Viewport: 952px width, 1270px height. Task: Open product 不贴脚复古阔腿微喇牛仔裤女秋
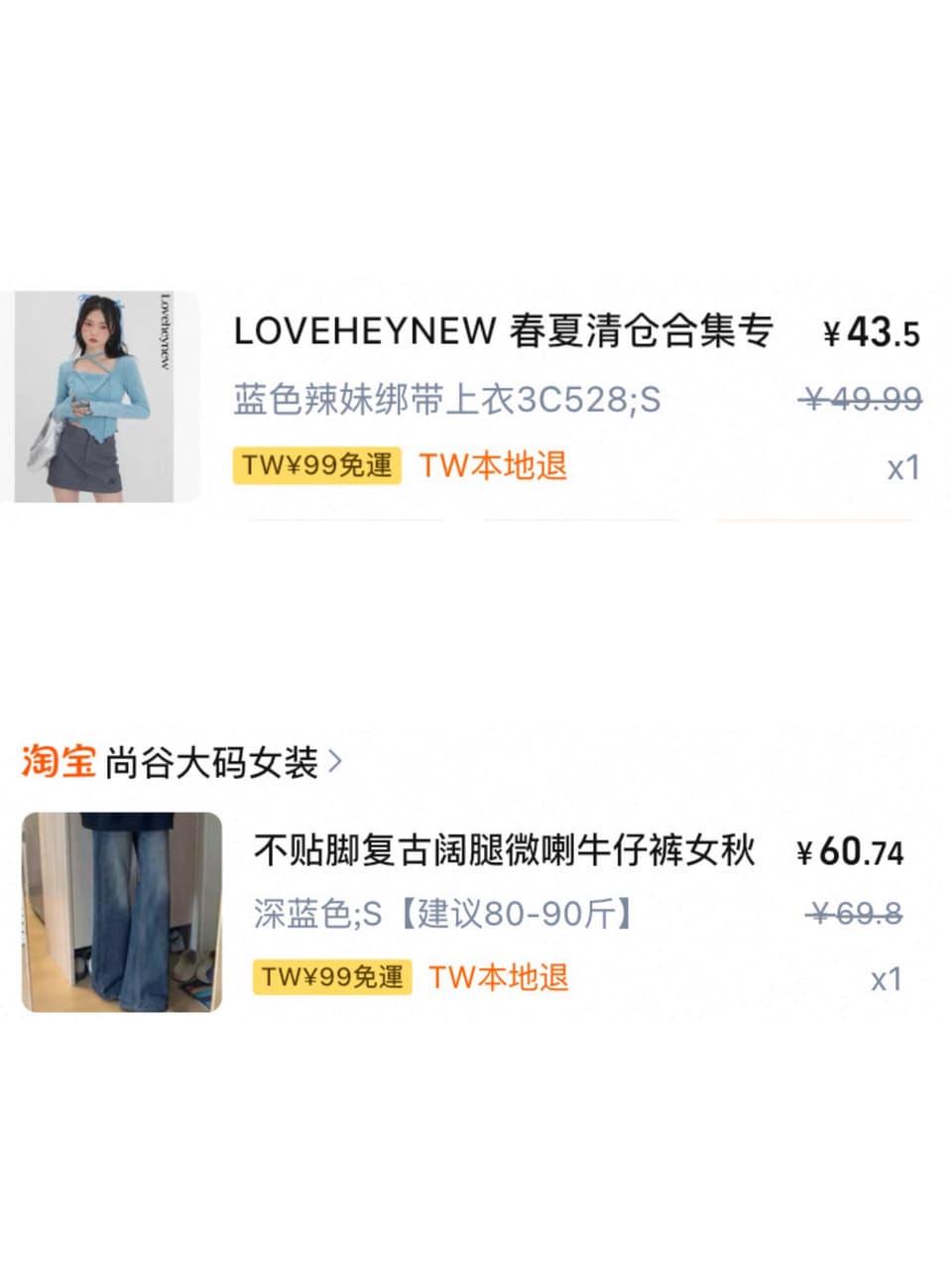click(506, 851)
